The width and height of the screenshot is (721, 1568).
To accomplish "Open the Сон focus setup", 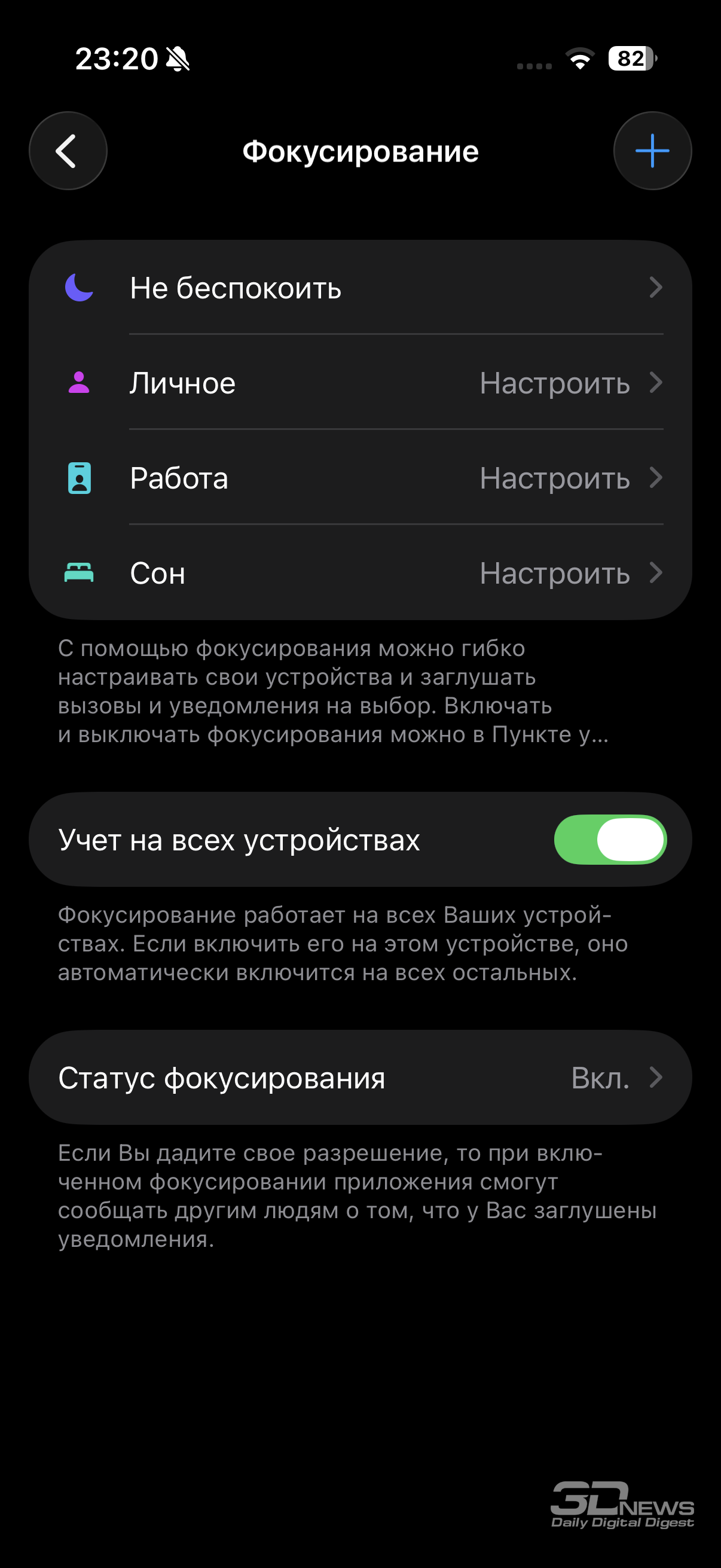I will click(x=360, y=573).
